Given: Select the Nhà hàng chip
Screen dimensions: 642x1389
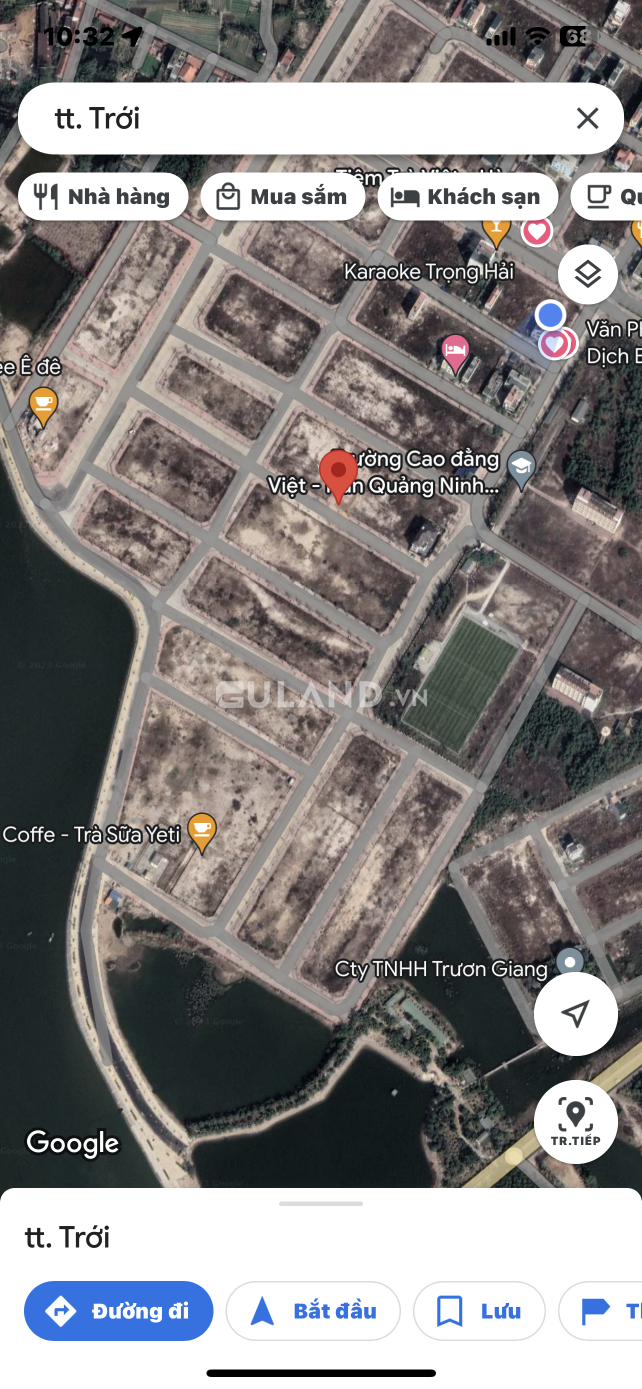Looking at the screenshot, I should [x=103, y=196].
